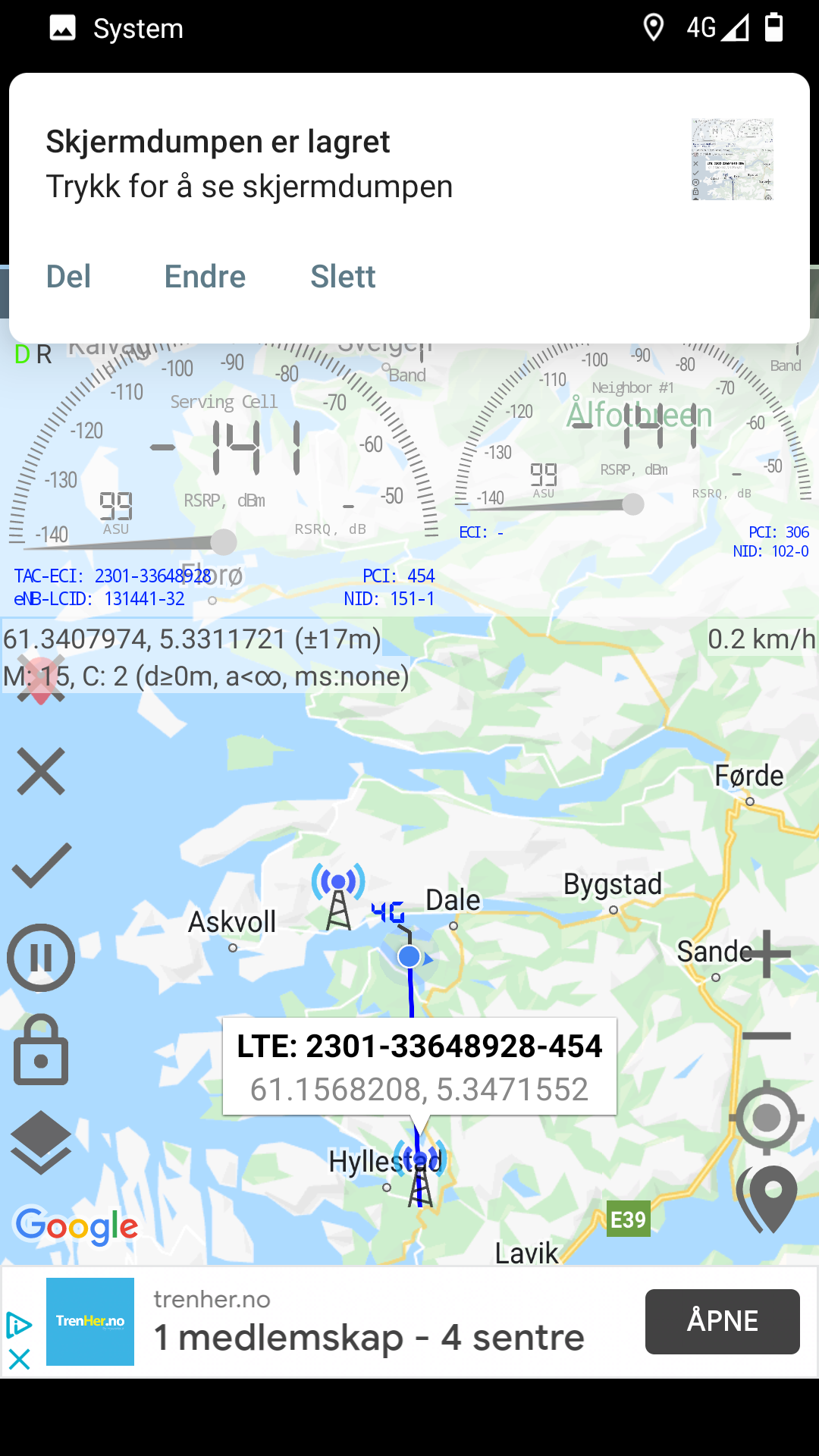Center map on my location
Screen dimensions: 819x1456
pyautogui.click(x=766, y=1118)
